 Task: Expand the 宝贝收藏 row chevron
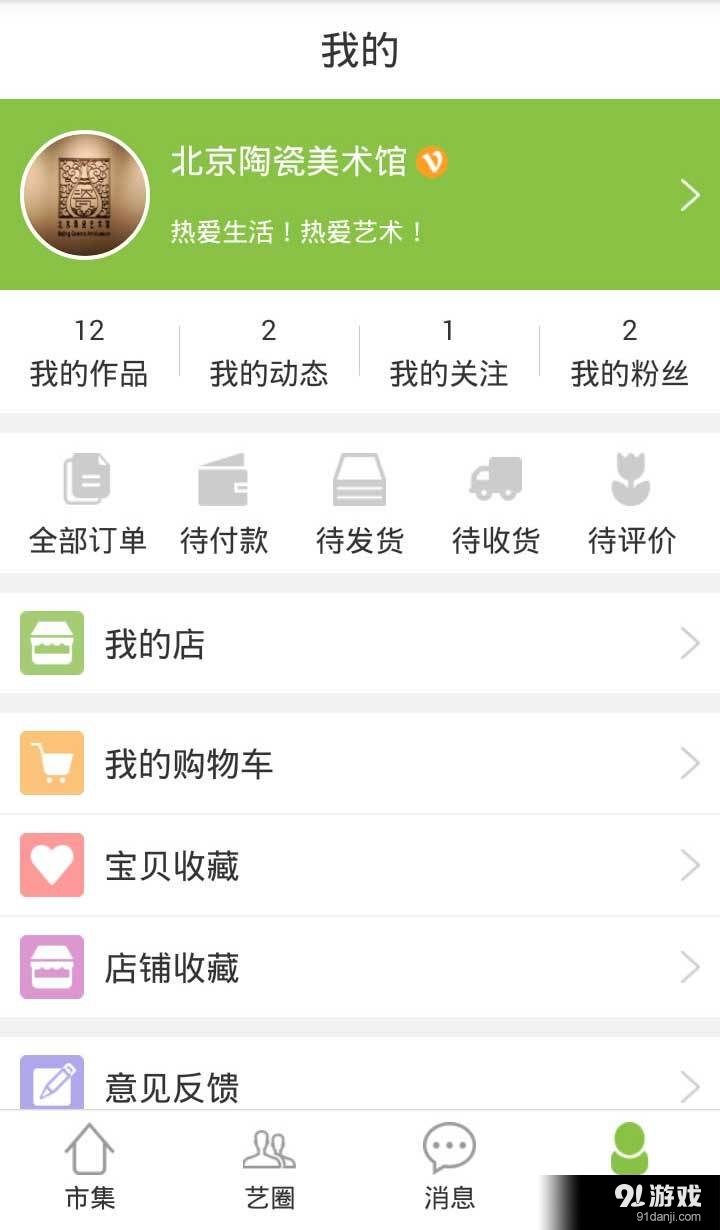(690, 865)
